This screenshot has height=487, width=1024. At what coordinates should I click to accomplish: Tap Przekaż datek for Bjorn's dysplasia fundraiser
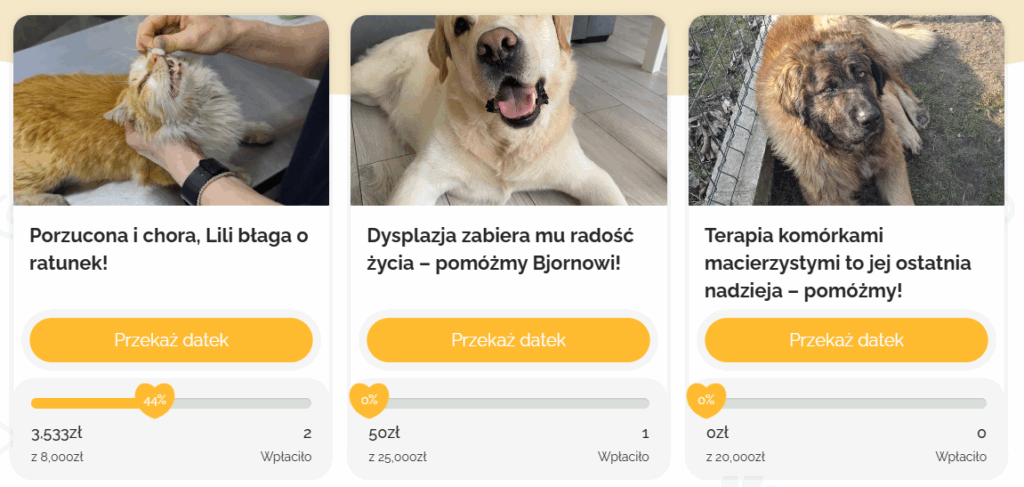[508, 340]
